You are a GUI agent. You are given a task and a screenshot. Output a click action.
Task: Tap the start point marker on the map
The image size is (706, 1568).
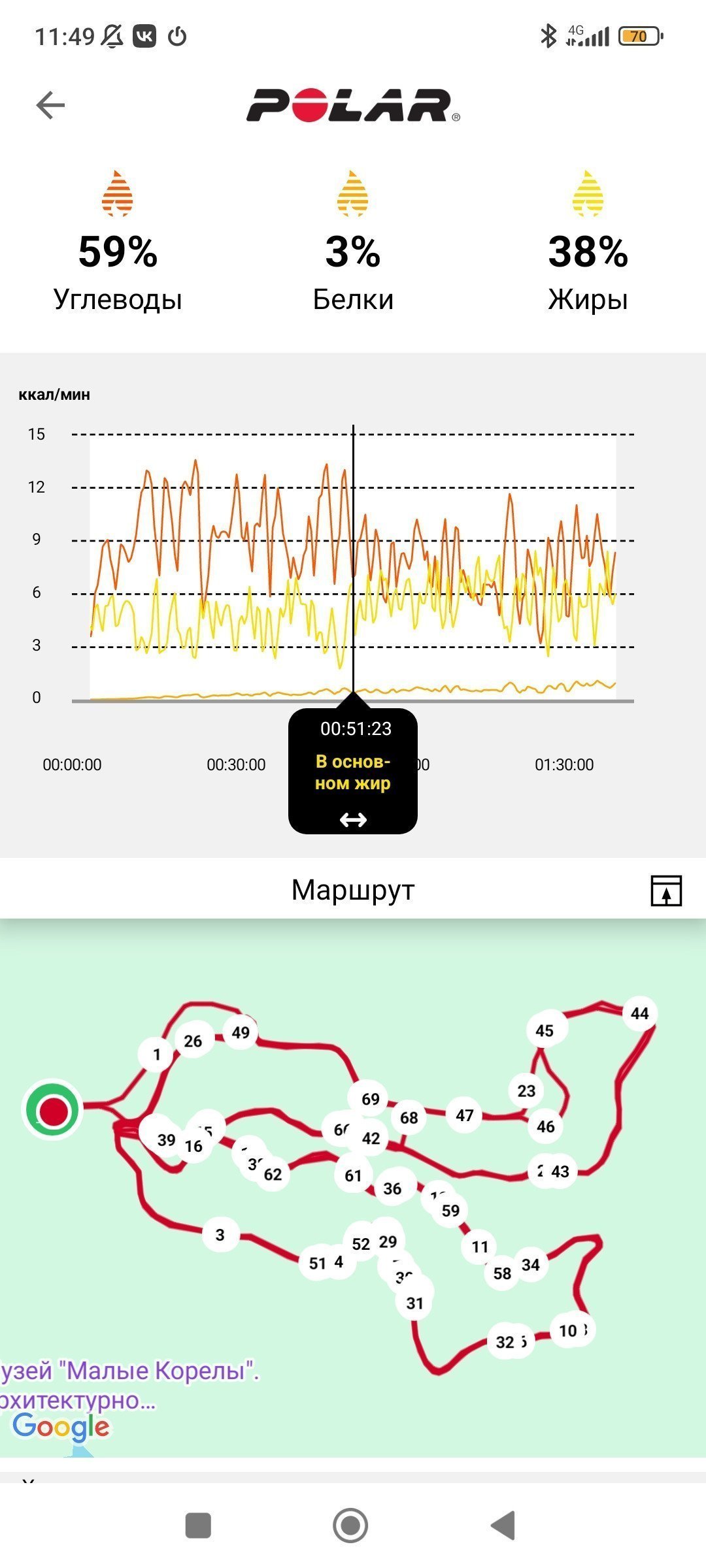(53, 1110)
